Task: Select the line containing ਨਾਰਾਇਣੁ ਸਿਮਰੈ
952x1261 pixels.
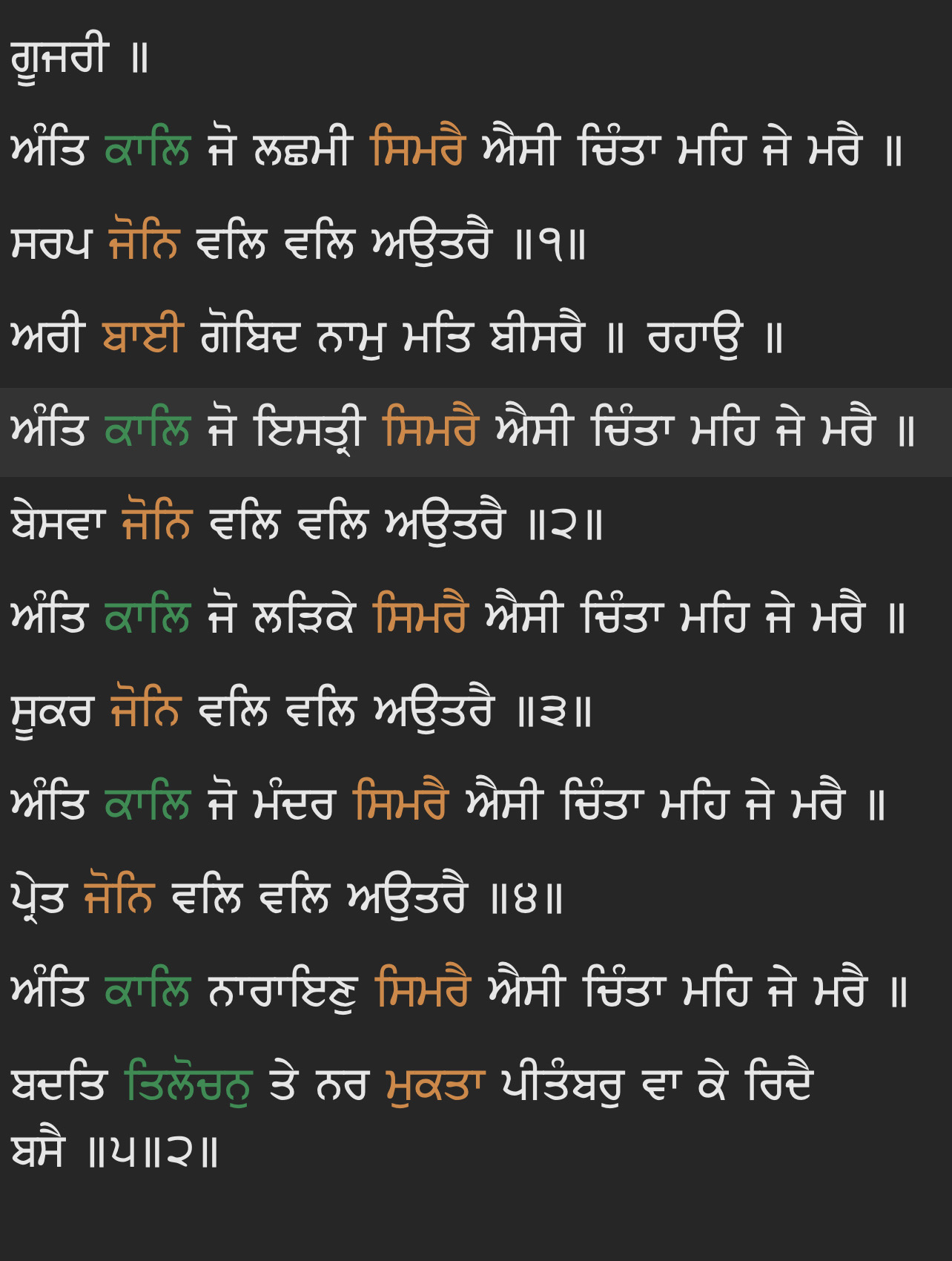Action: pos(460,992)
